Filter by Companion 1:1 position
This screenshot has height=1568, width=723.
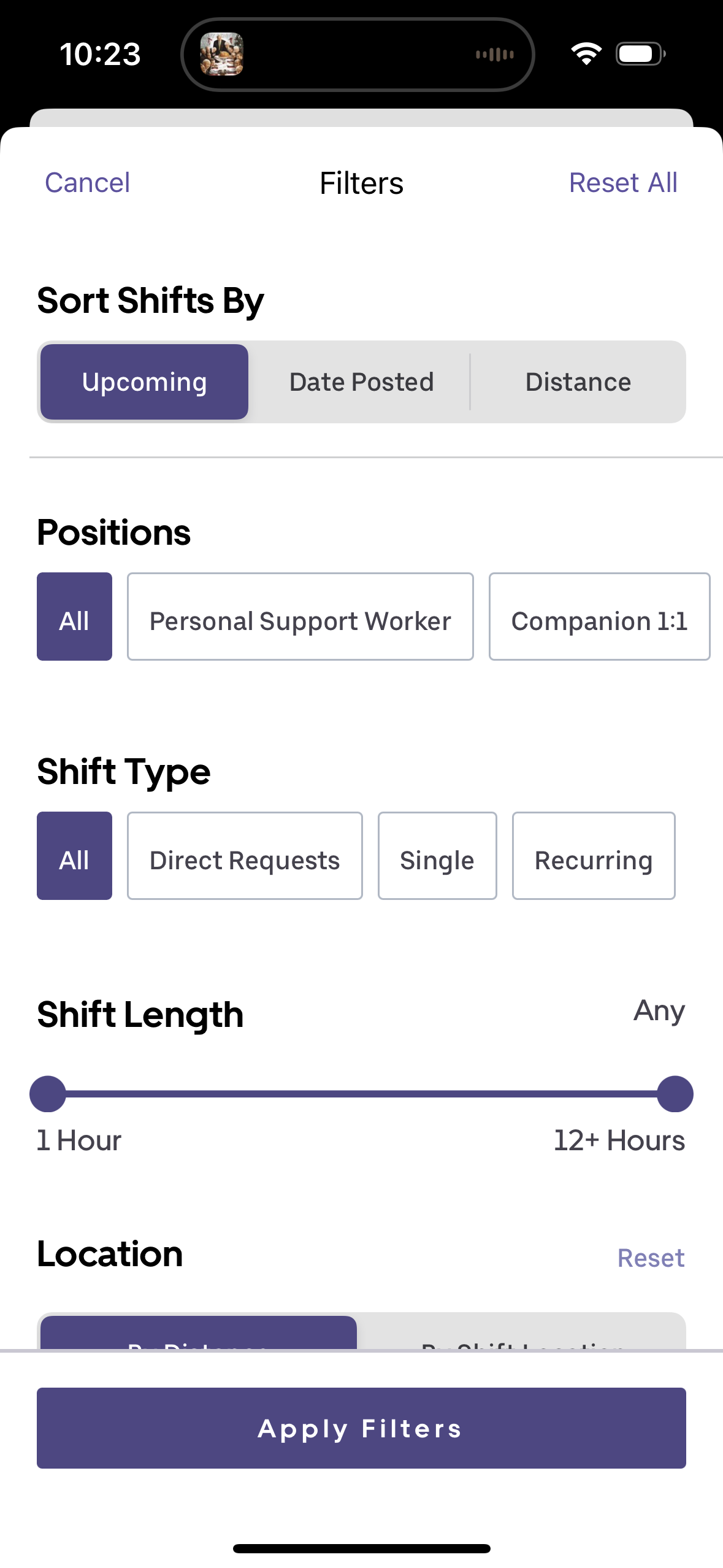coord(599,620)
